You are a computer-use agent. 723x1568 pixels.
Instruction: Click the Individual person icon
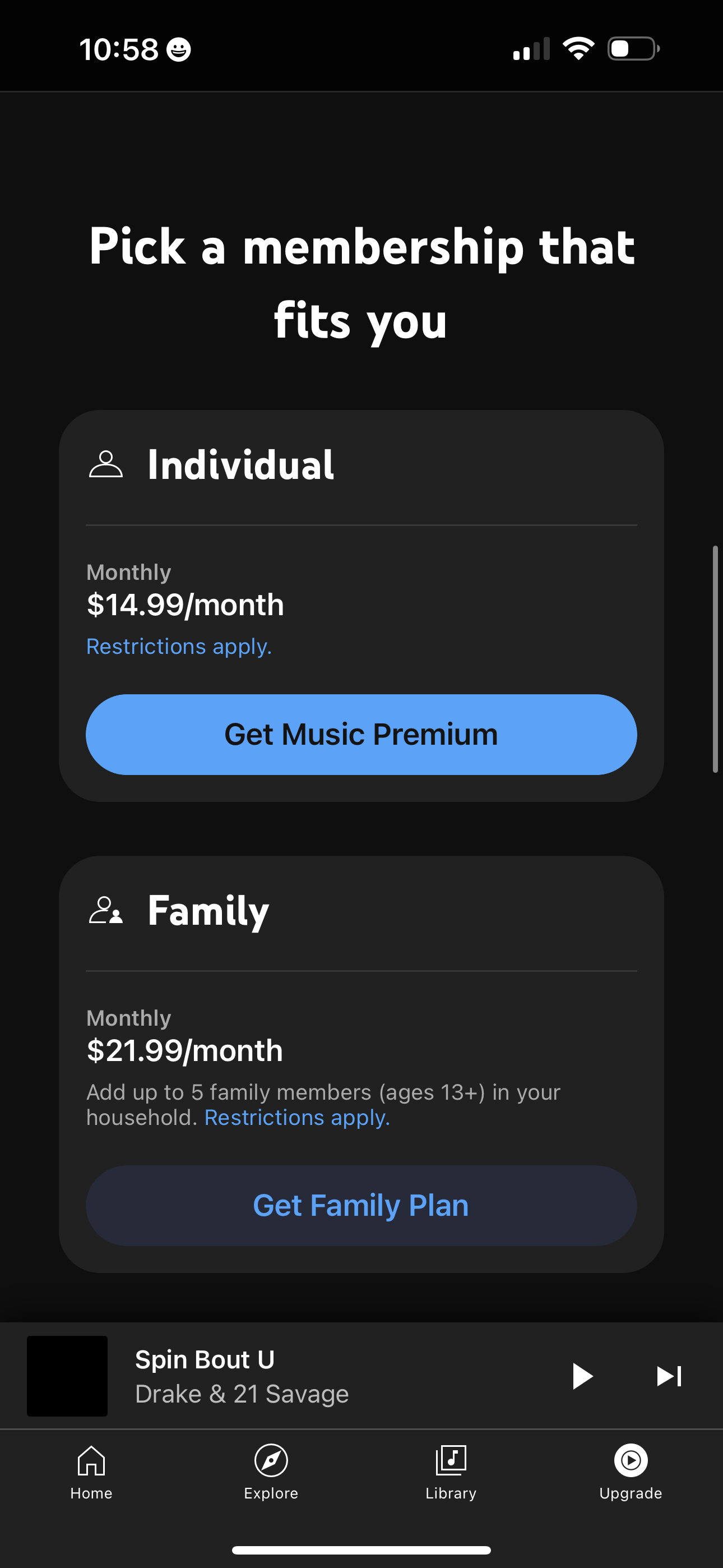pos(106,465)
